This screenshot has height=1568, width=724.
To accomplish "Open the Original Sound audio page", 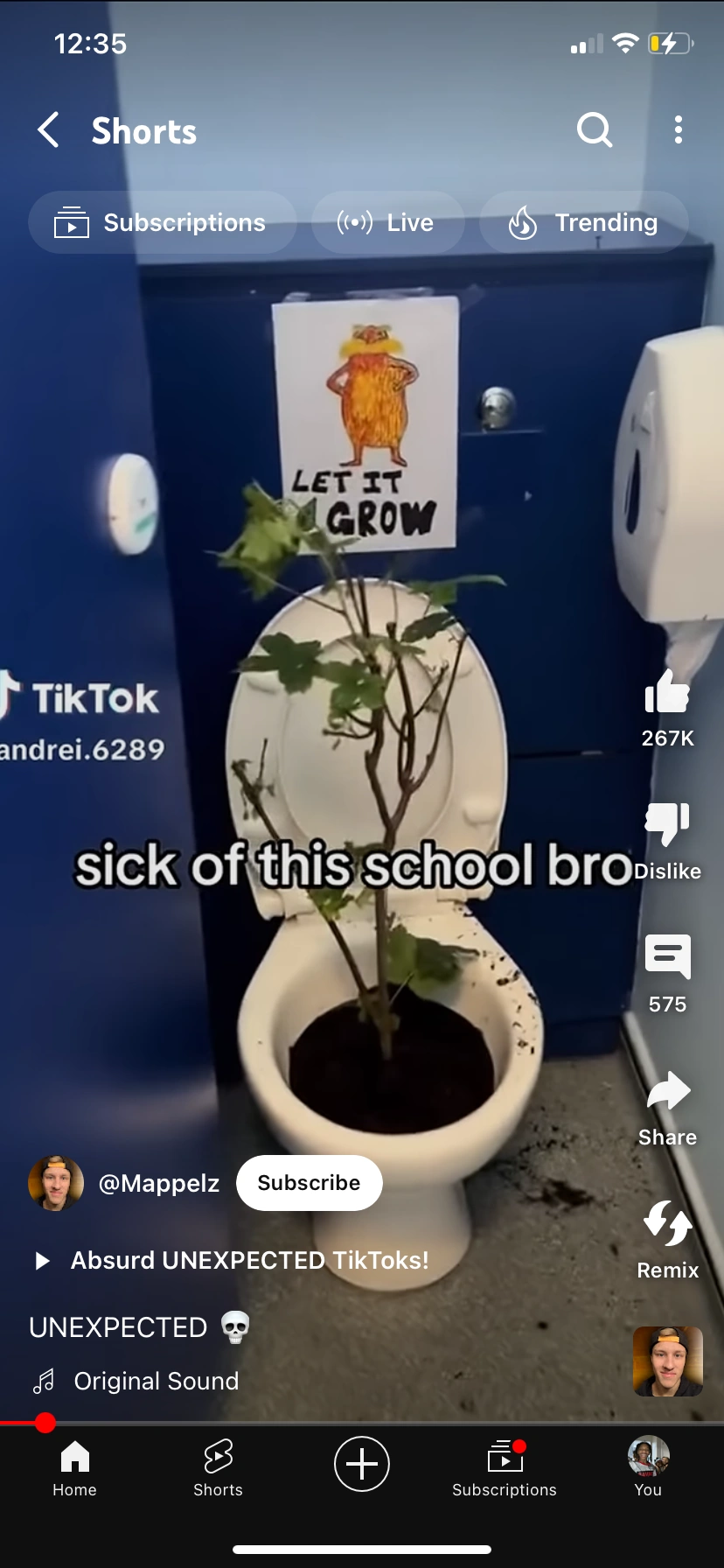I will pyautogui.click(x=156, y=1381).
